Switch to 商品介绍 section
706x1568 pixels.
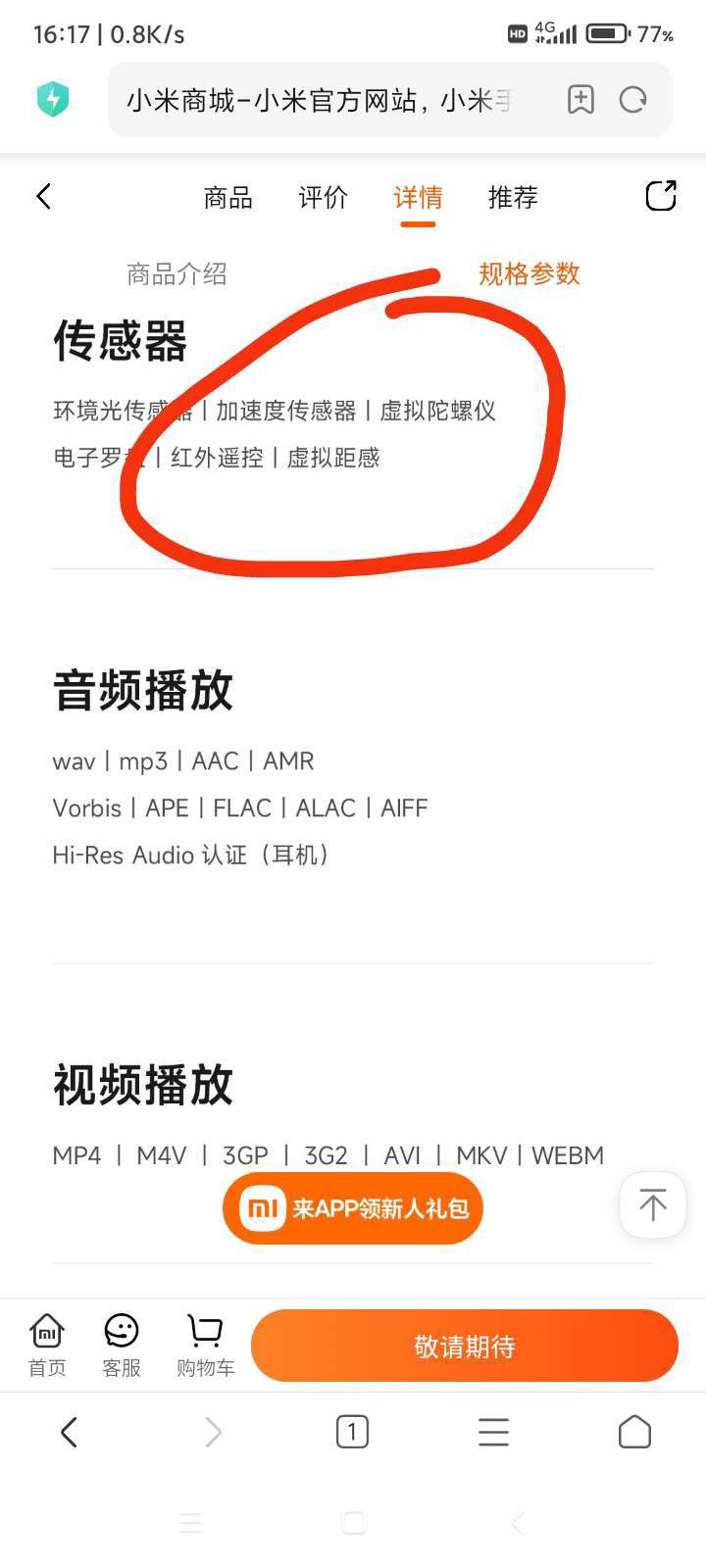click(176, 273)
